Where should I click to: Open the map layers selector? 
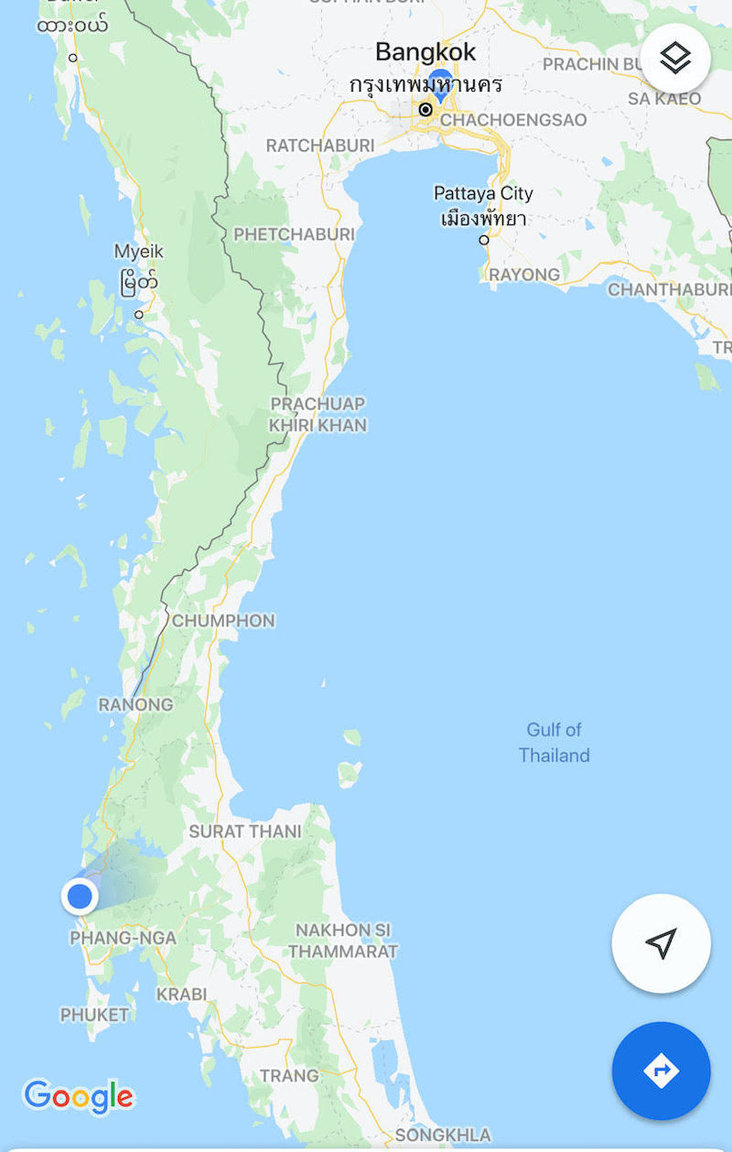675,58
